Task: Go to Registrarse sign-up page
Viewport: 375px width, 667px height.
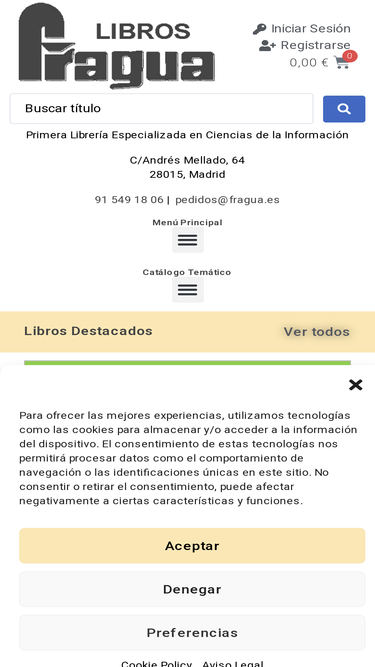Action: pos(304,45)
